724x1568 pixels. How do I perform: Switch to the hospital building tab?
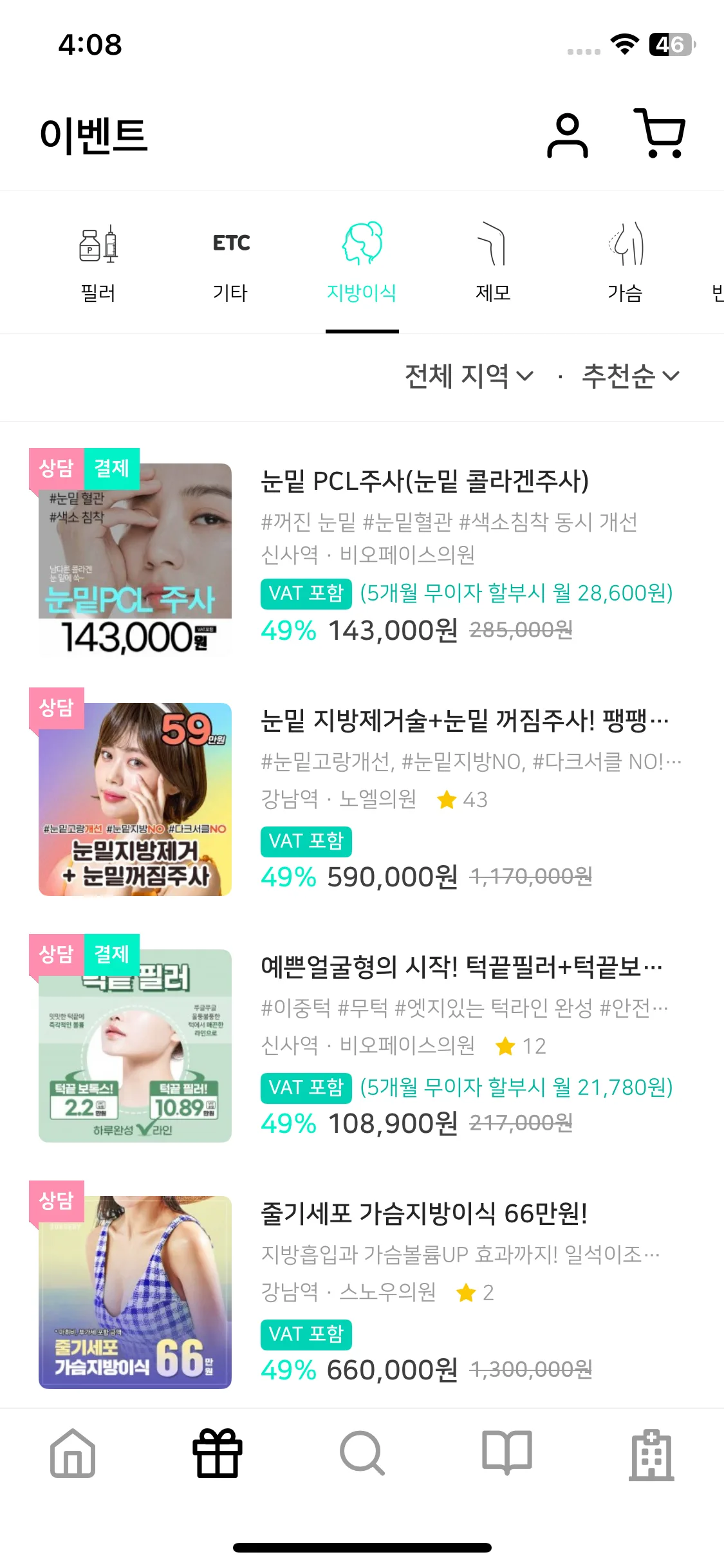click(651, 1453)
